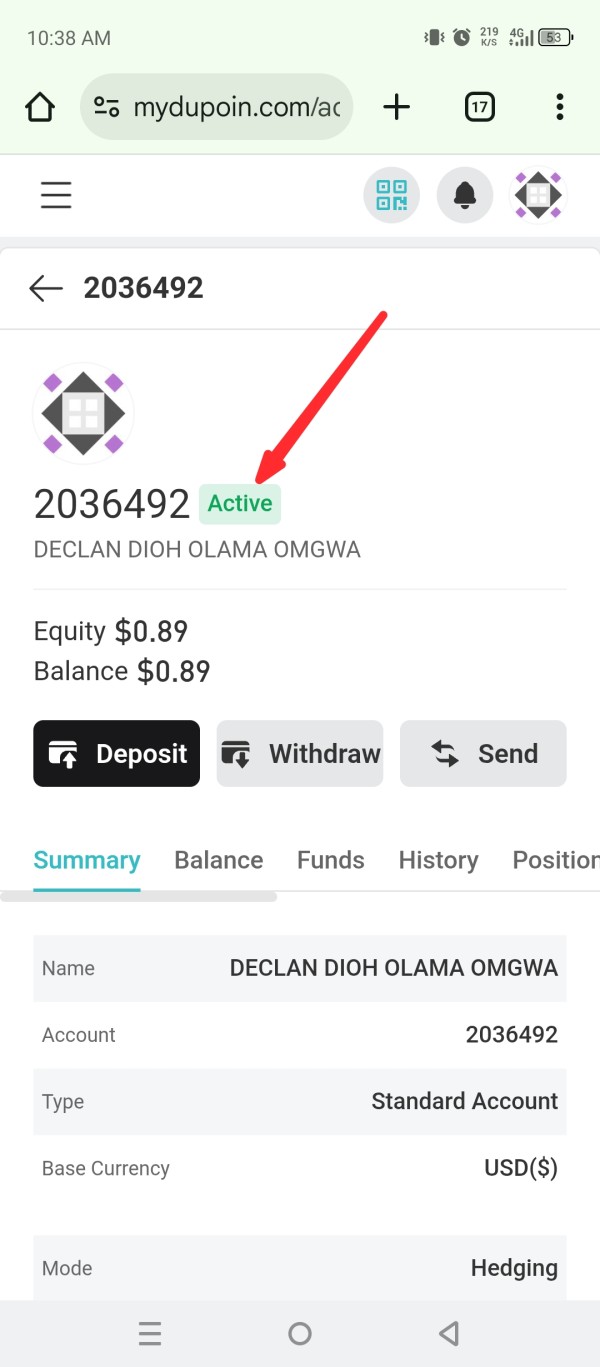This screenshot has height=1367, width=600.
Task: Tap the Withdraw button
Action: (x=300, y=753)
